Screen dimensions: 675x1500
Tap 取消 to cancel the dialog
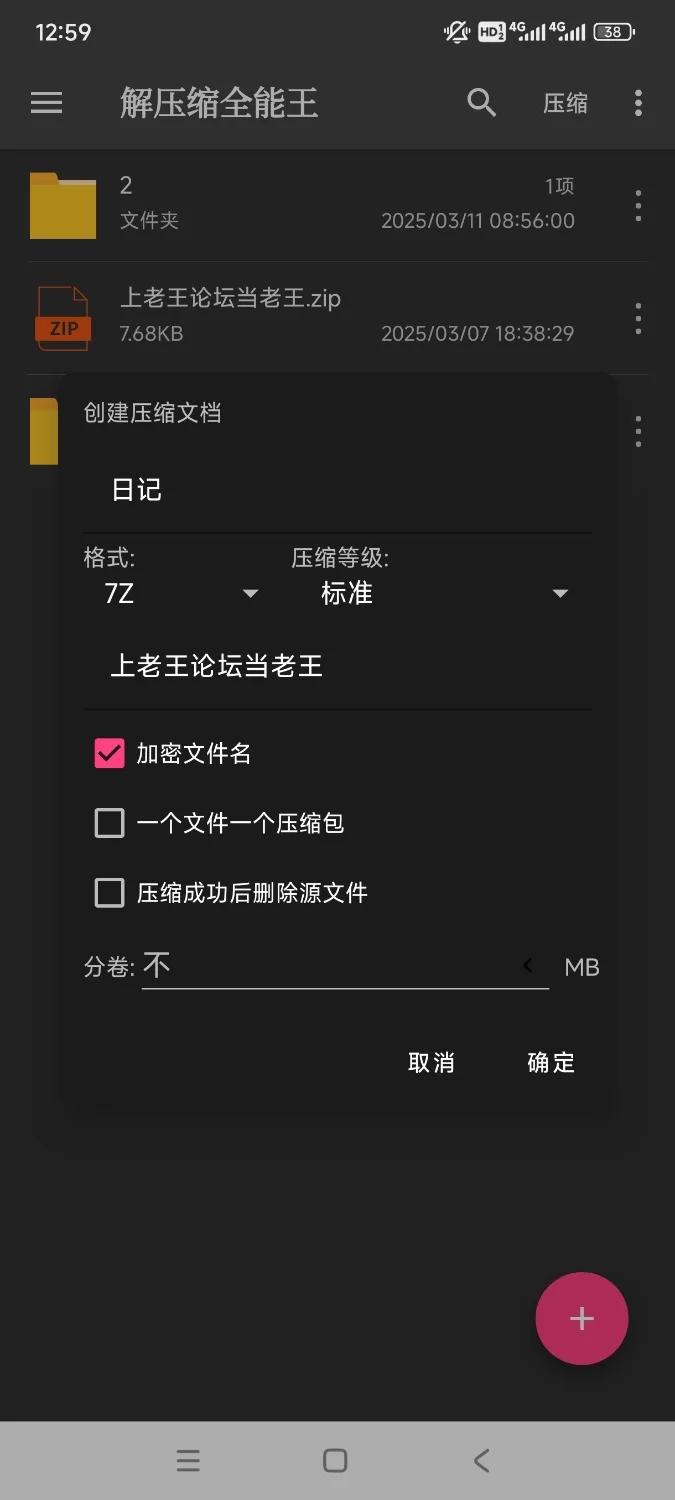pyautogui.click(x=431, y=1063)
